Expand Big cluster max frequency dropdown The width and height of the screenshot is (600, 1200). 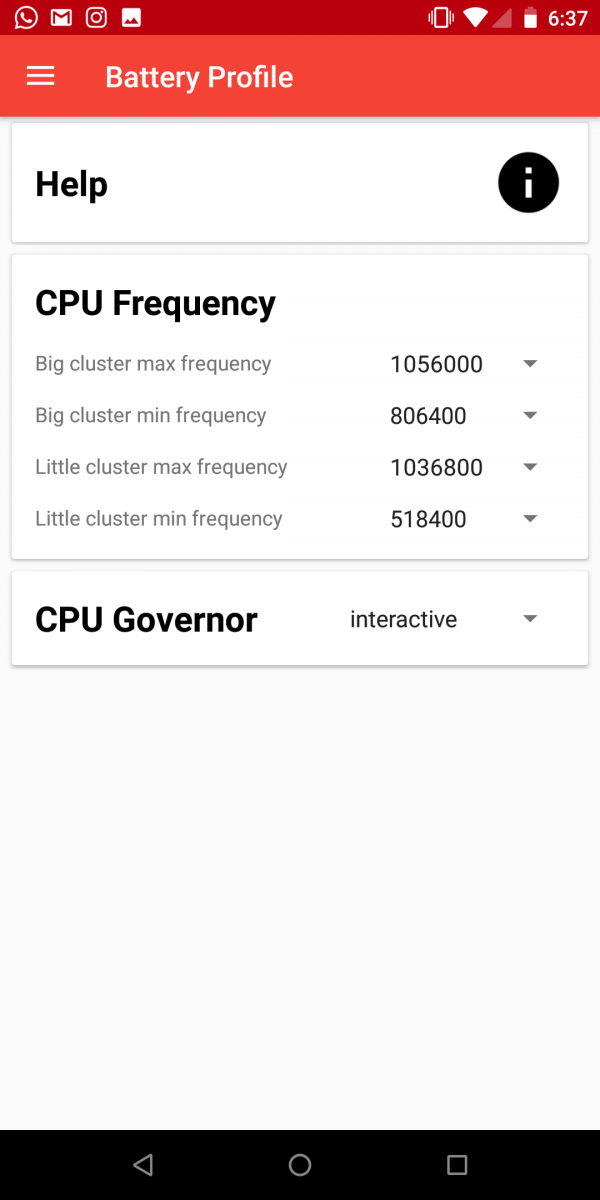pos(465,364)
